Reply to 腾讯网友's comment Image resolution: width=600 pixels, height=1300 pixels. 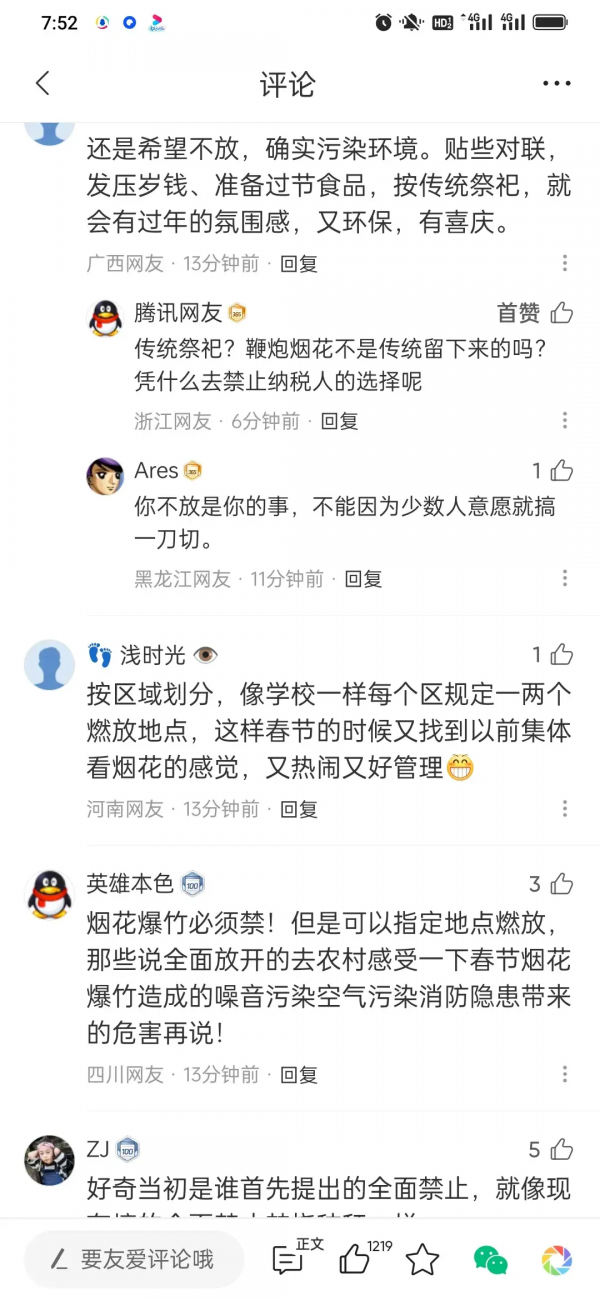pyautogui.click(x=339, y=421)
